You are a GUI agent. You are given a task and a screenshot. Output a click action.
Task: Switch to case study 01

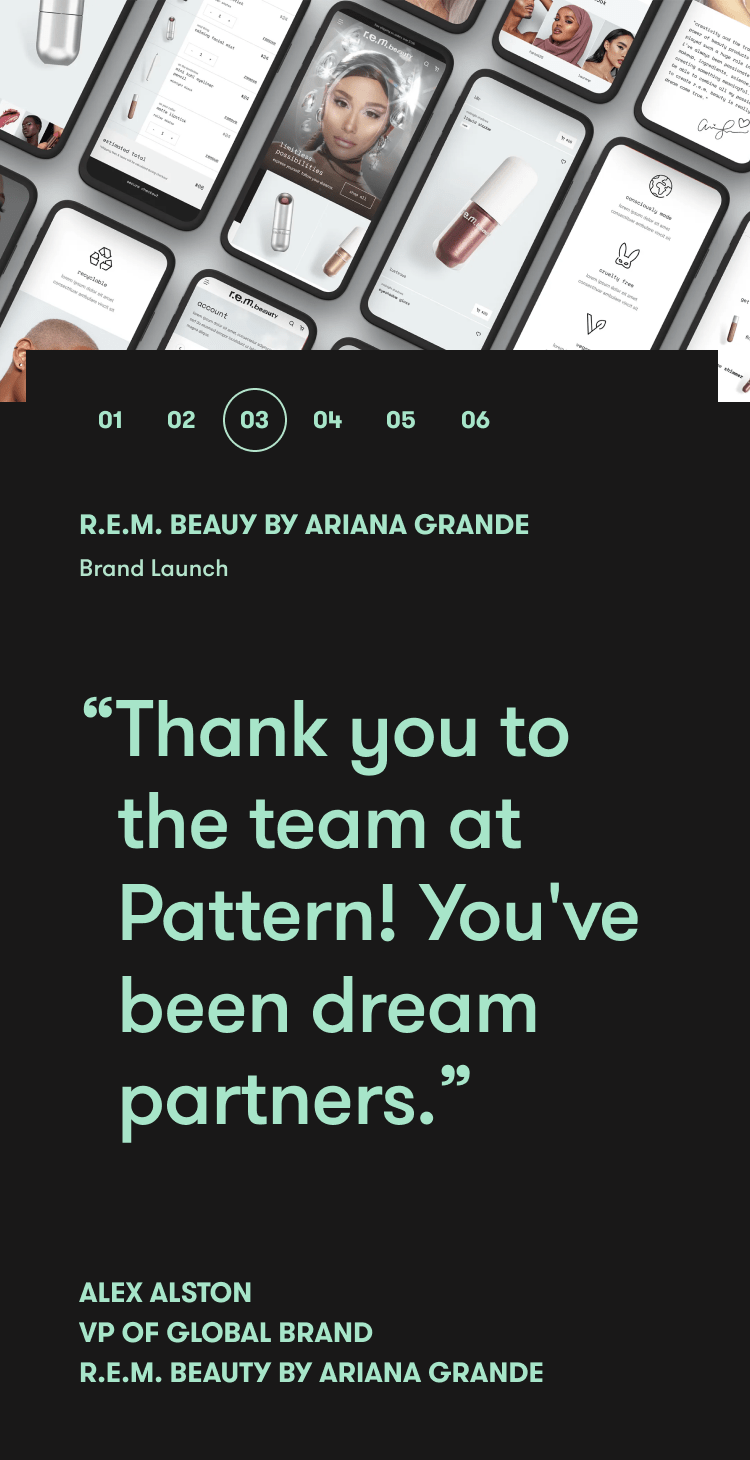tap(110, 420)
